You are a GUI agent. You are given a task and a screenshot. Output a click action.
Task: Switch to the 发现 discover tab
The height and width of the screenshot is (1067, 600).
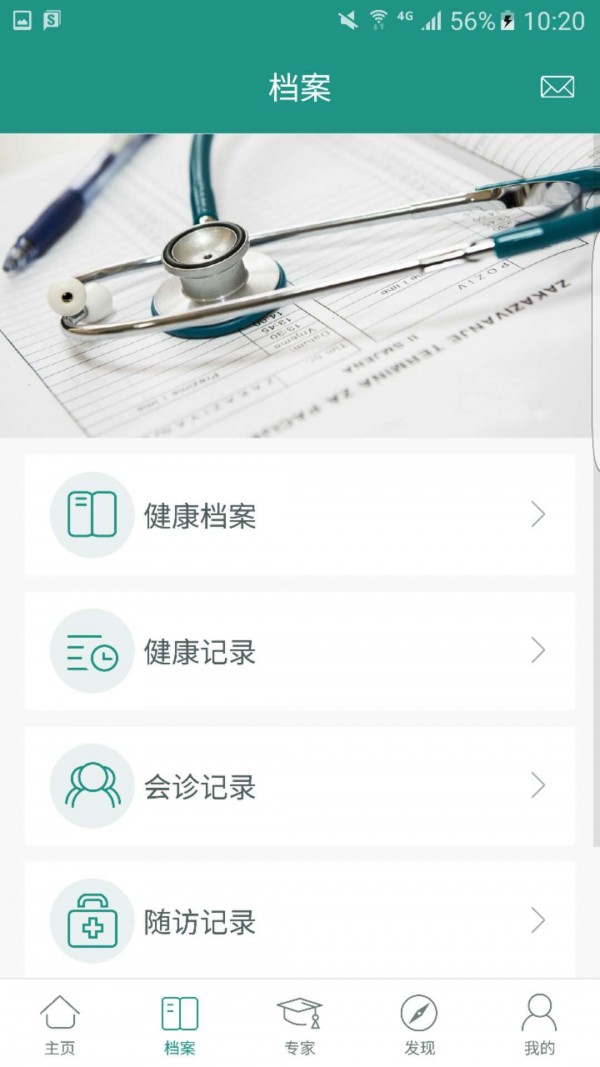pyautogui.click(x=419, y=1024)
